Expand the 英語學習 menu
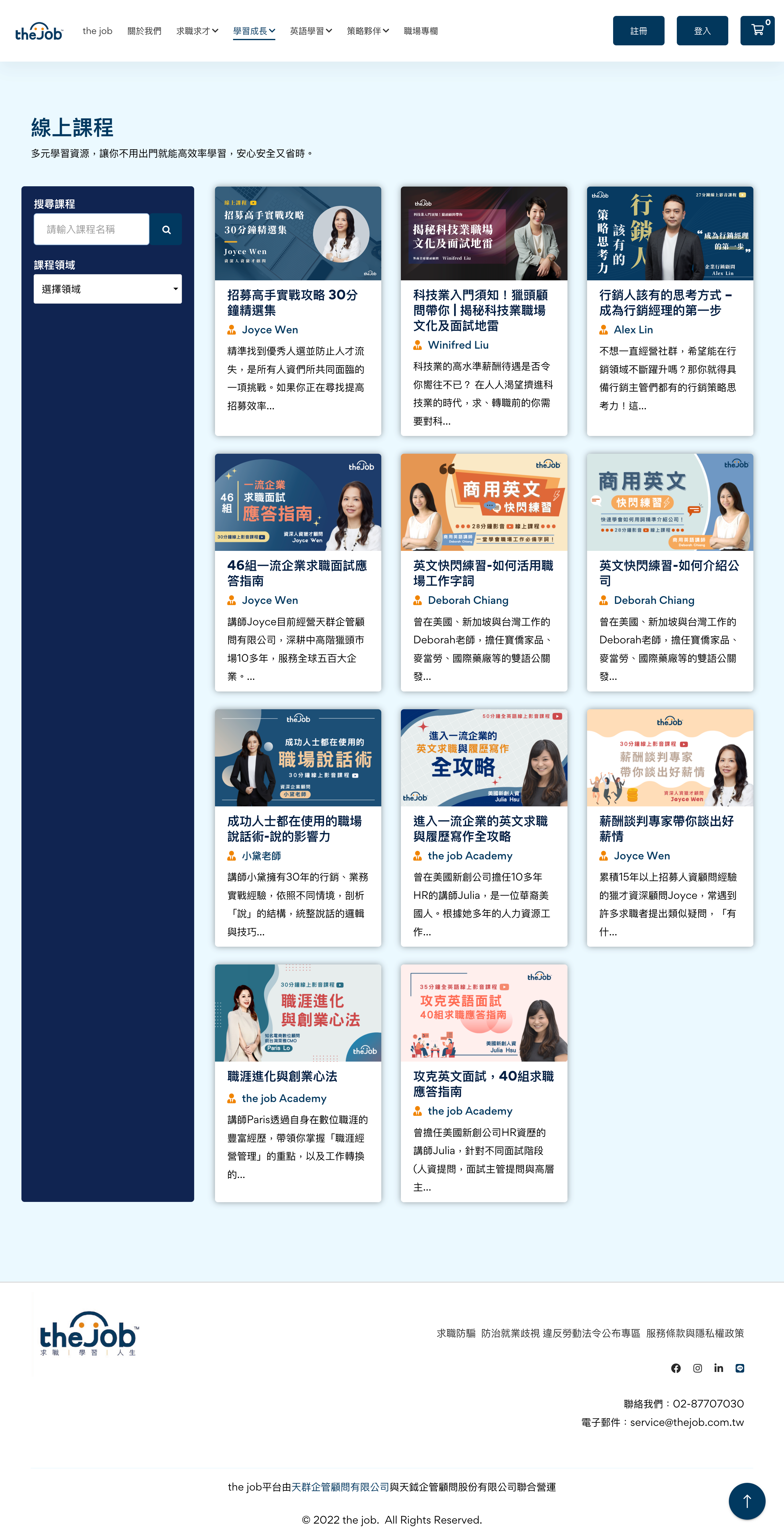This screenshot has height=1538, width=784. [310, 31]
